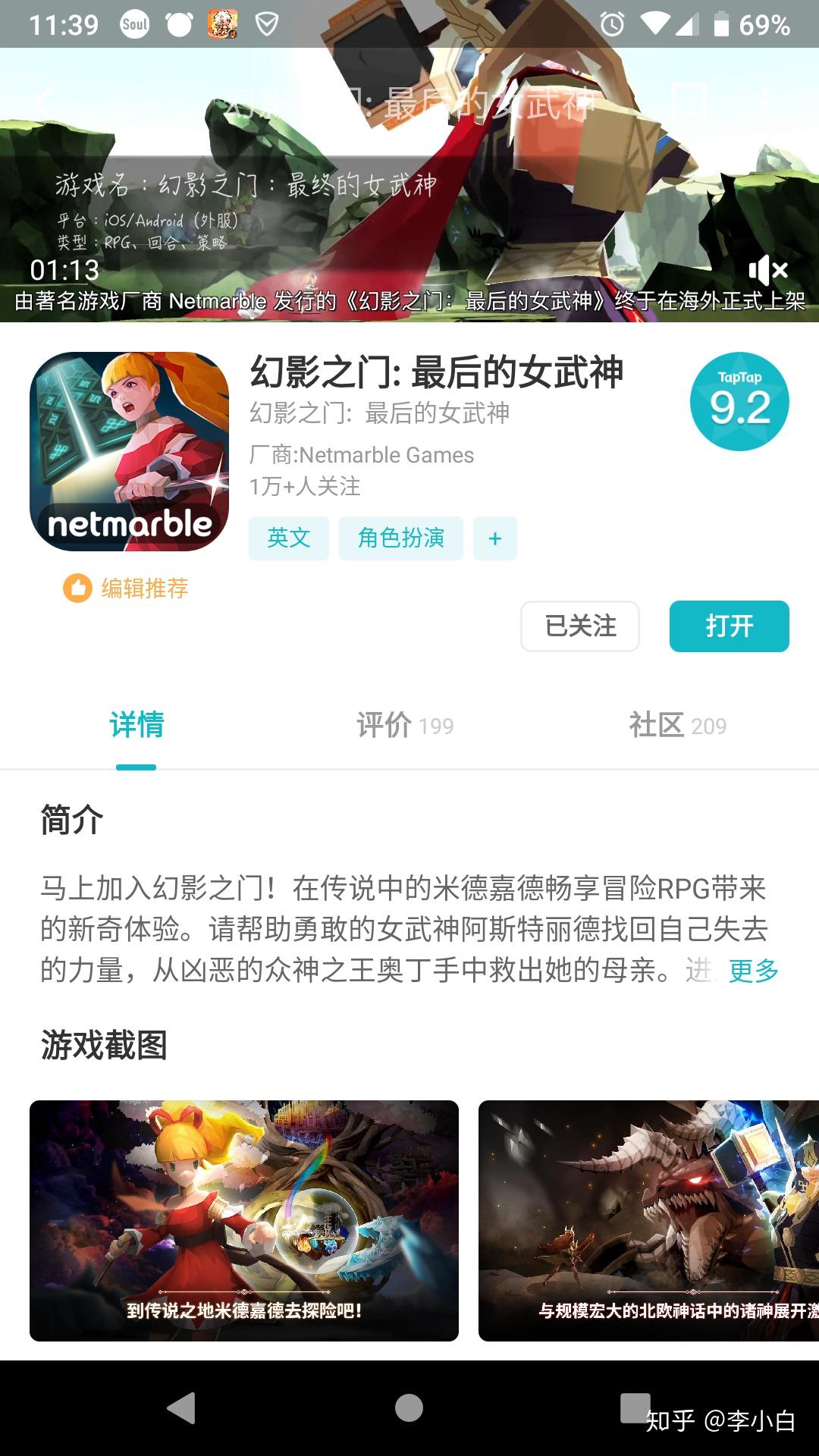Open the overflow menu

[x=764, y=102]
